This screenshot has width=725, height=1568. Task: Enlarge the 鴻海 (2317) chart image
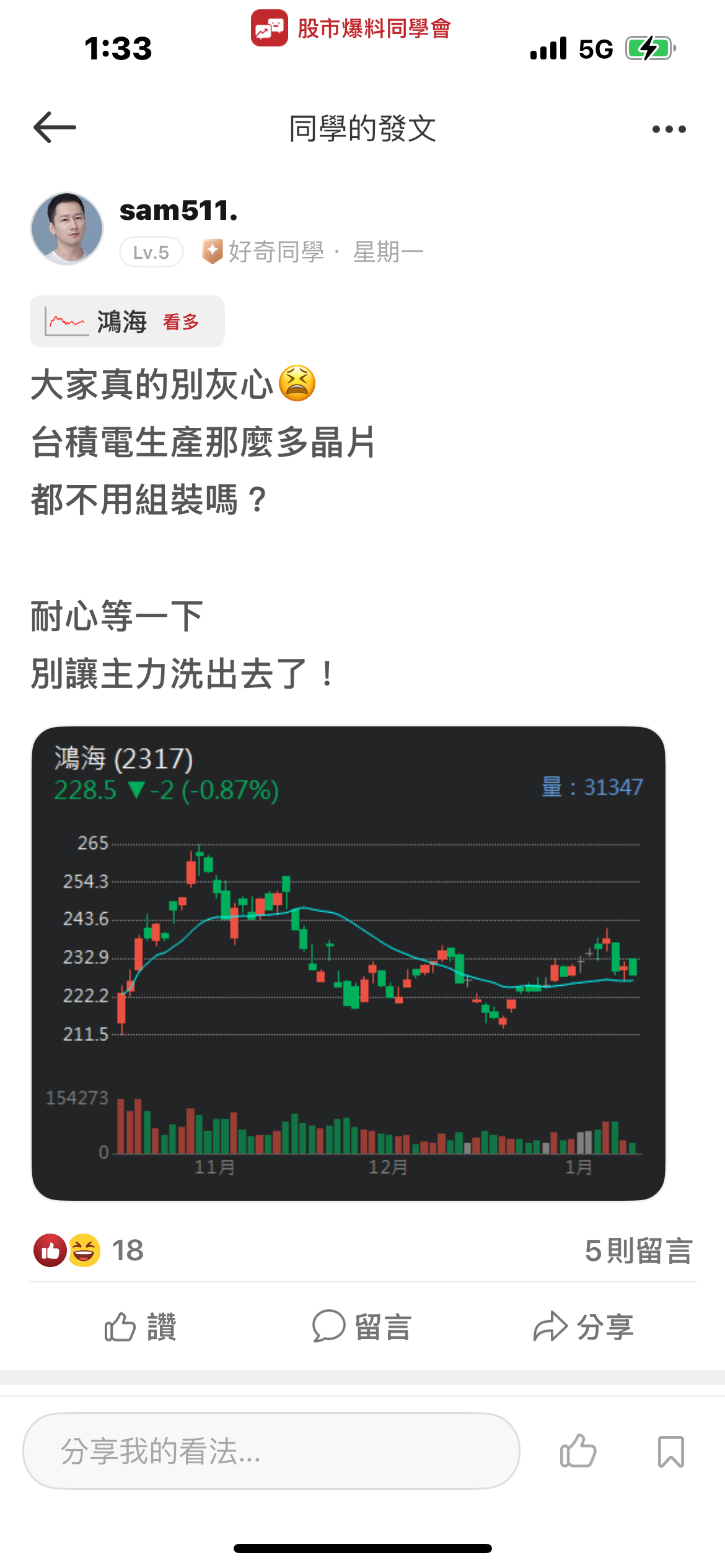tap(348, 963)
